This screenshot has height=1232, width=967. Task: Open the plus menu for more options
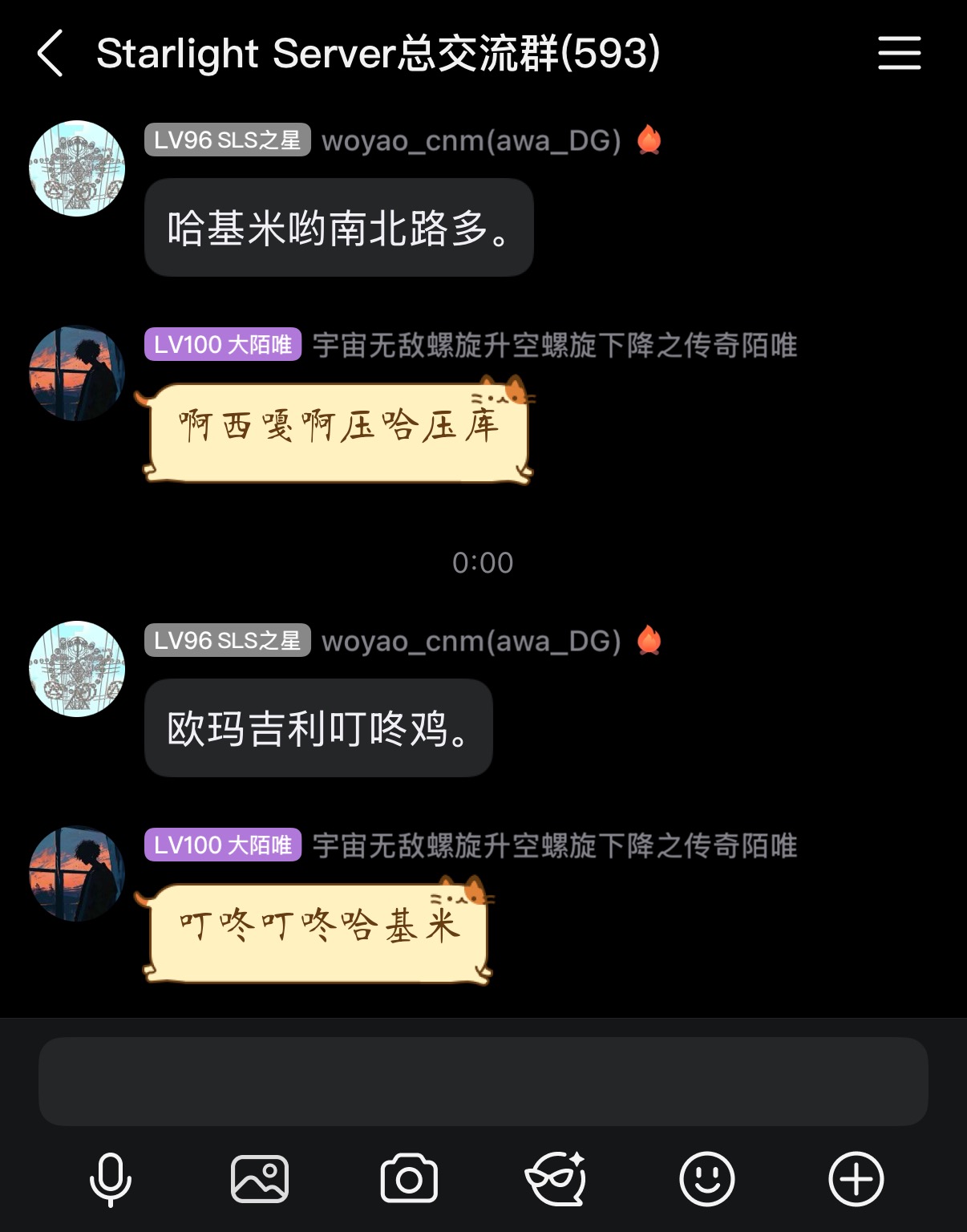(x=856, y=1179)
